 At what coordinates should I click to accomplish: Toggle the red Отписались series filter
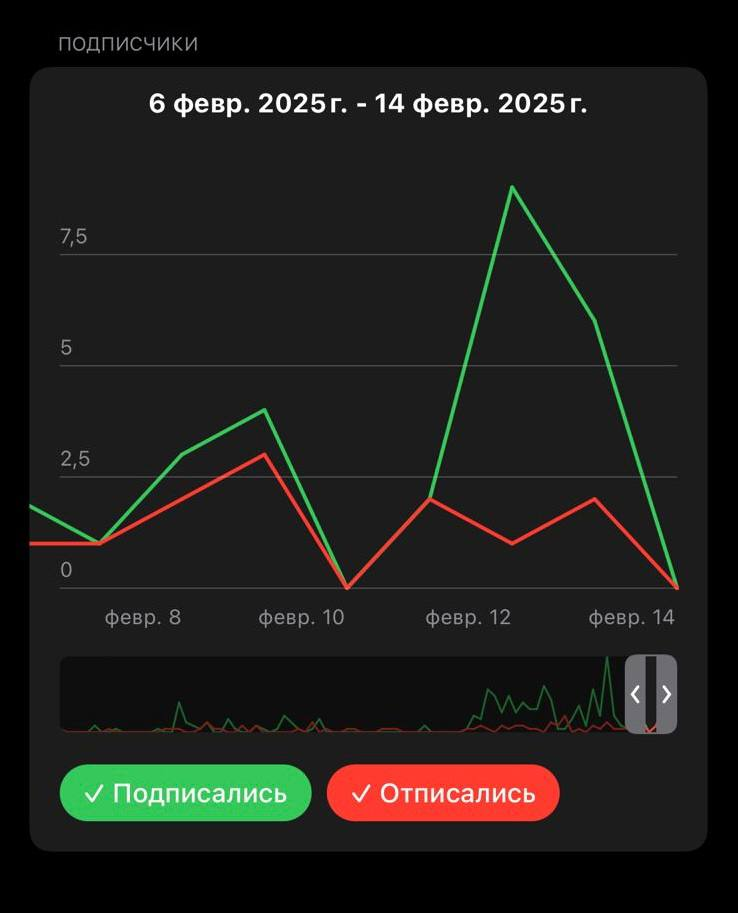[443, 793]
